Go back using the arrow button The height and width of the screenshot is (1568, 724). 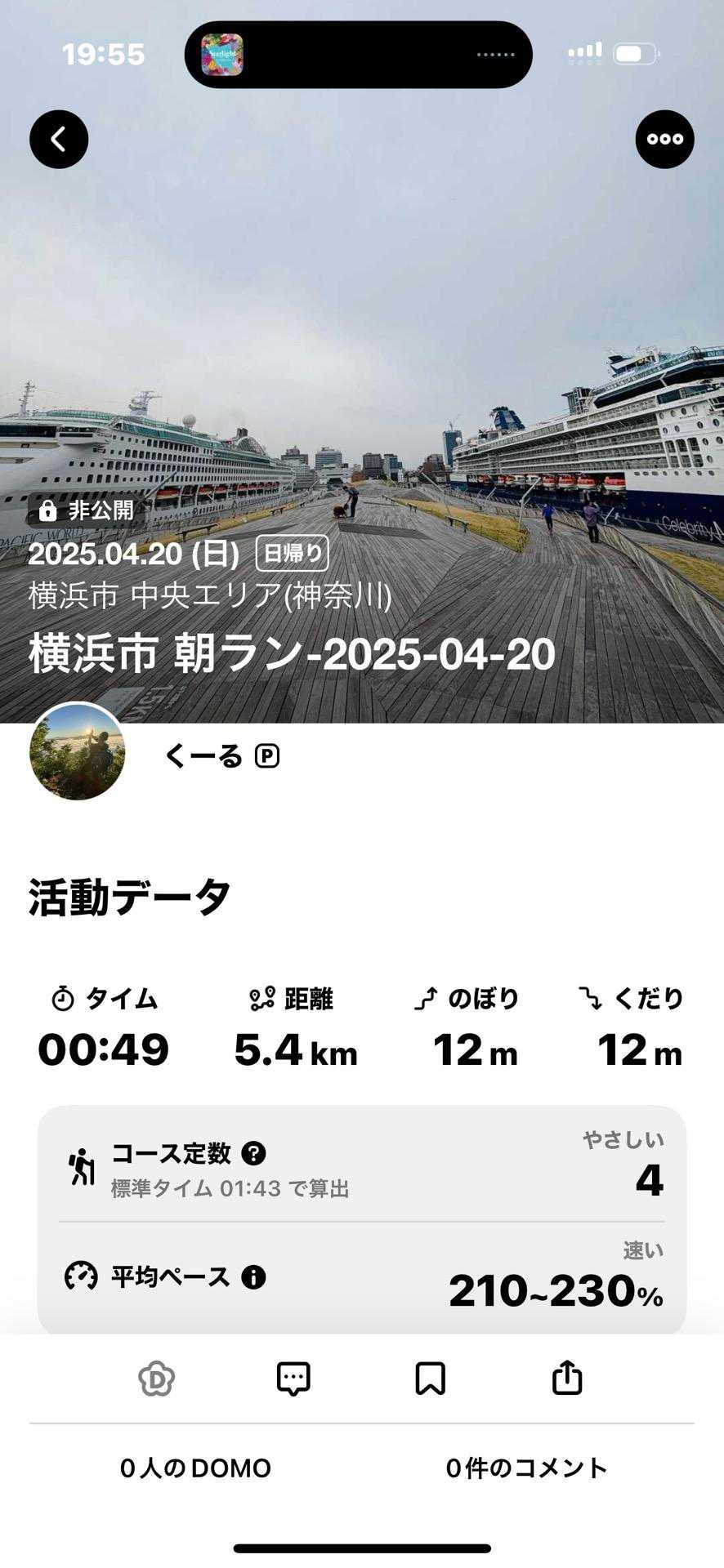coord(59,140)
